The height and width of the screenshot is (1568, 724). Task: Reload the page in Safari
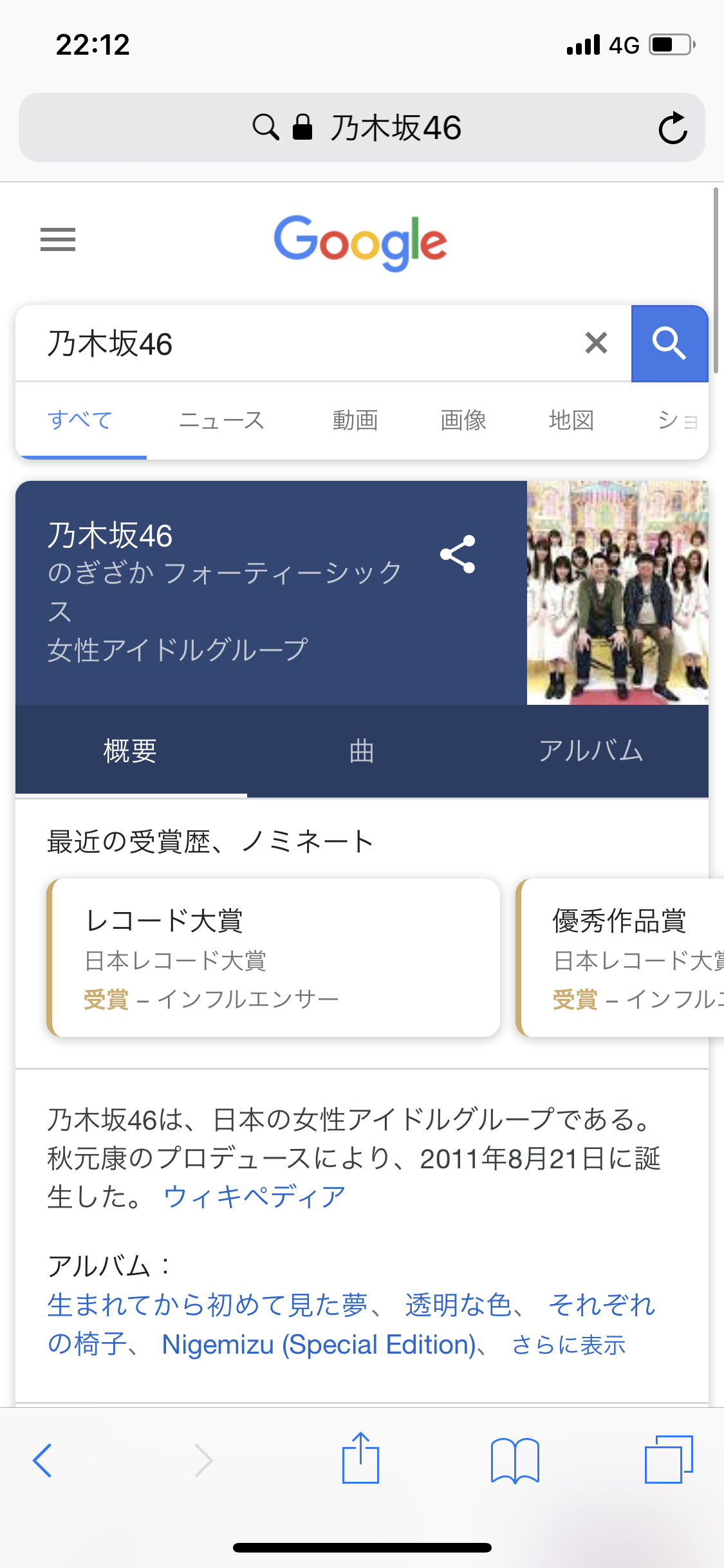point(673,127)
